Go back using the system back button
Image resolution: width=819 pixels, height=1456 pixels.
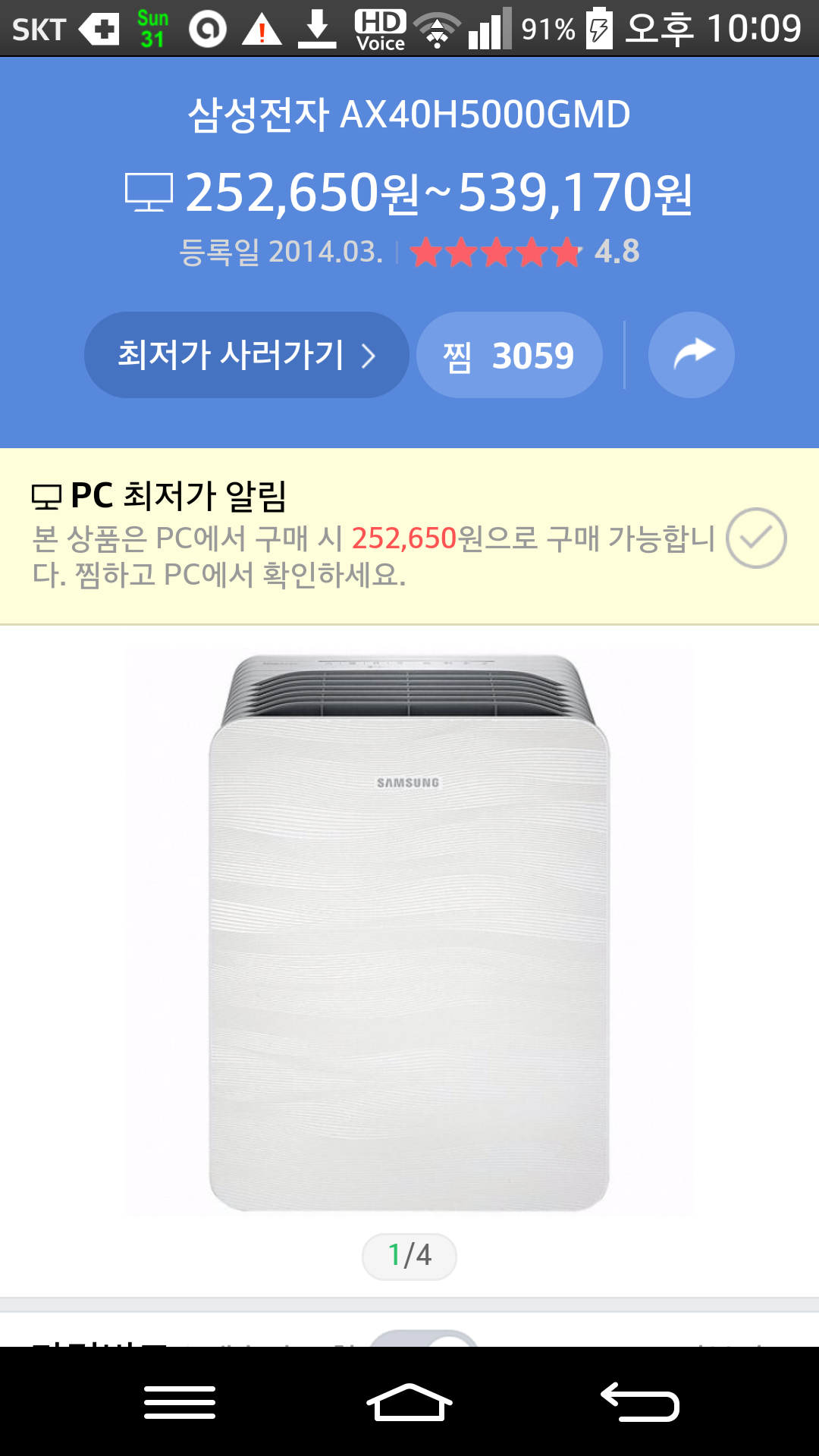point(639,1401)
